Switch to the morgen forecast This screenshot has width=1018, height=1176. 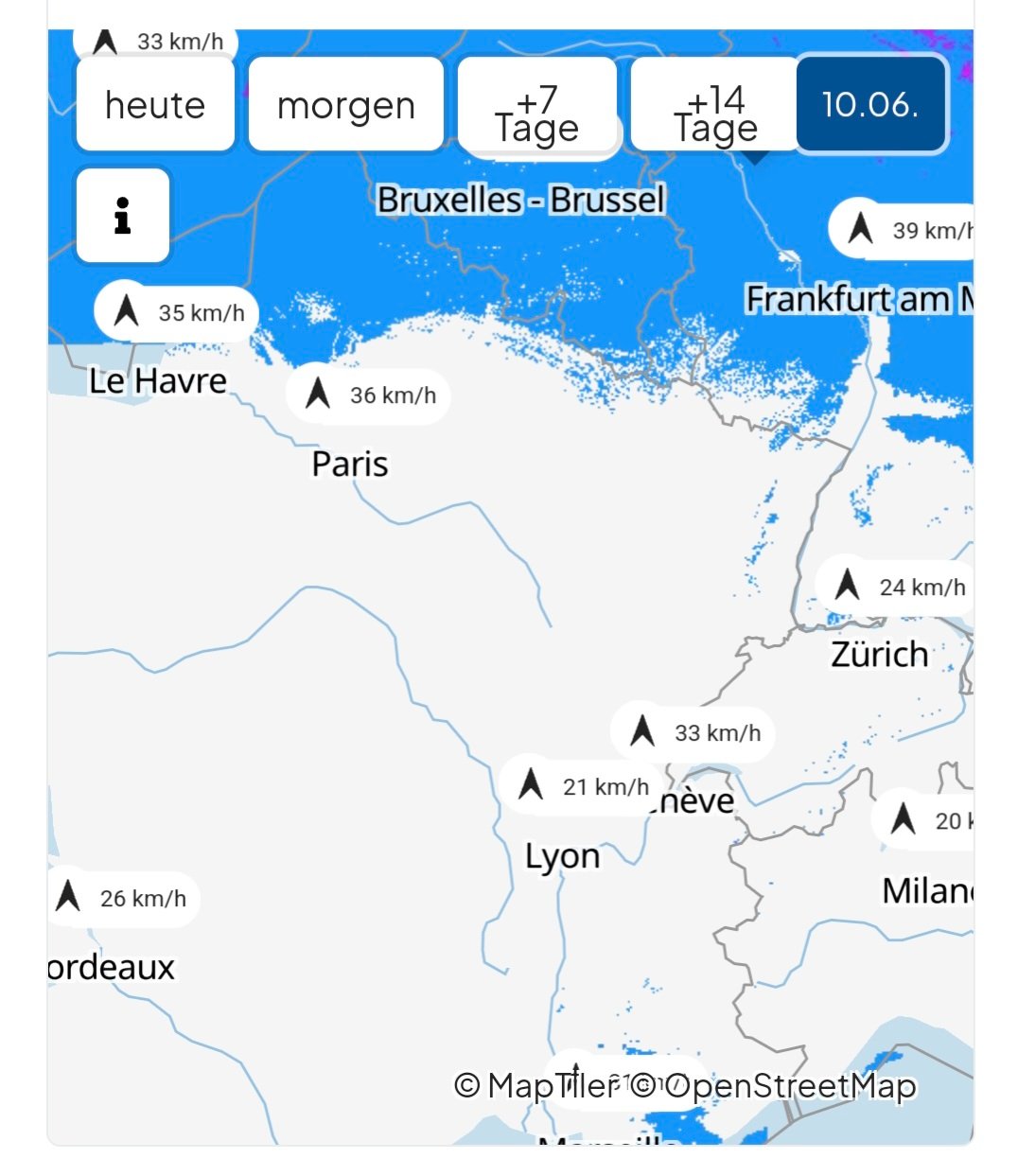pos(345,104)
